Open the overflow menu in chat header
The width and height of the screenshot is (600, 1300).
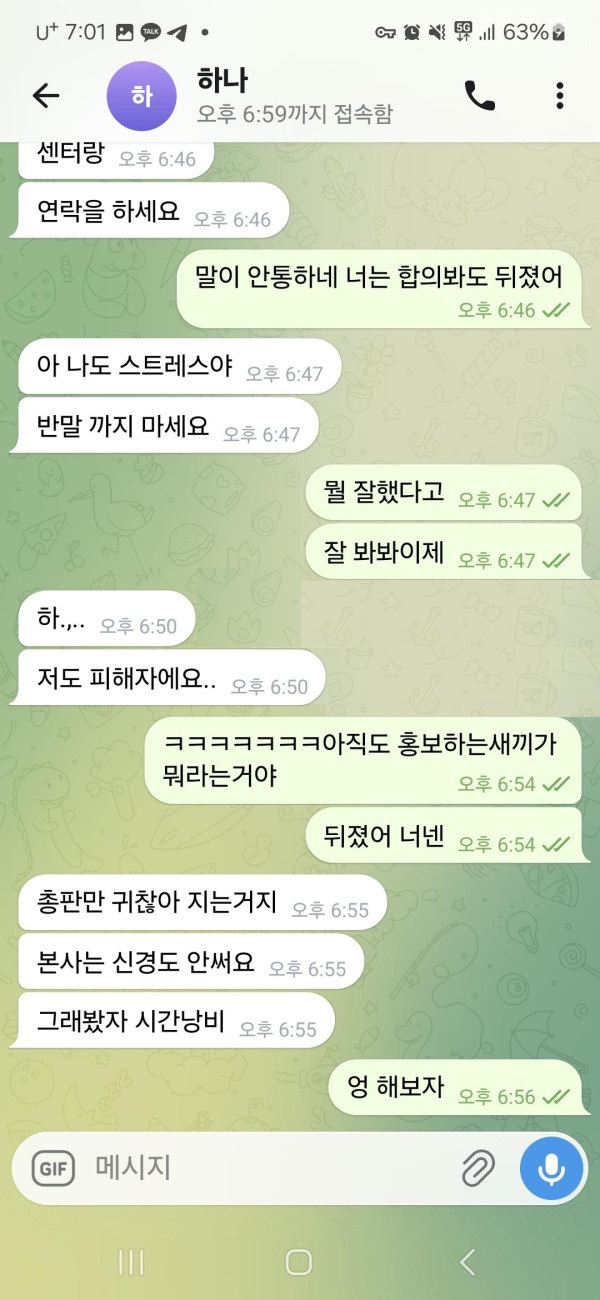559,95
